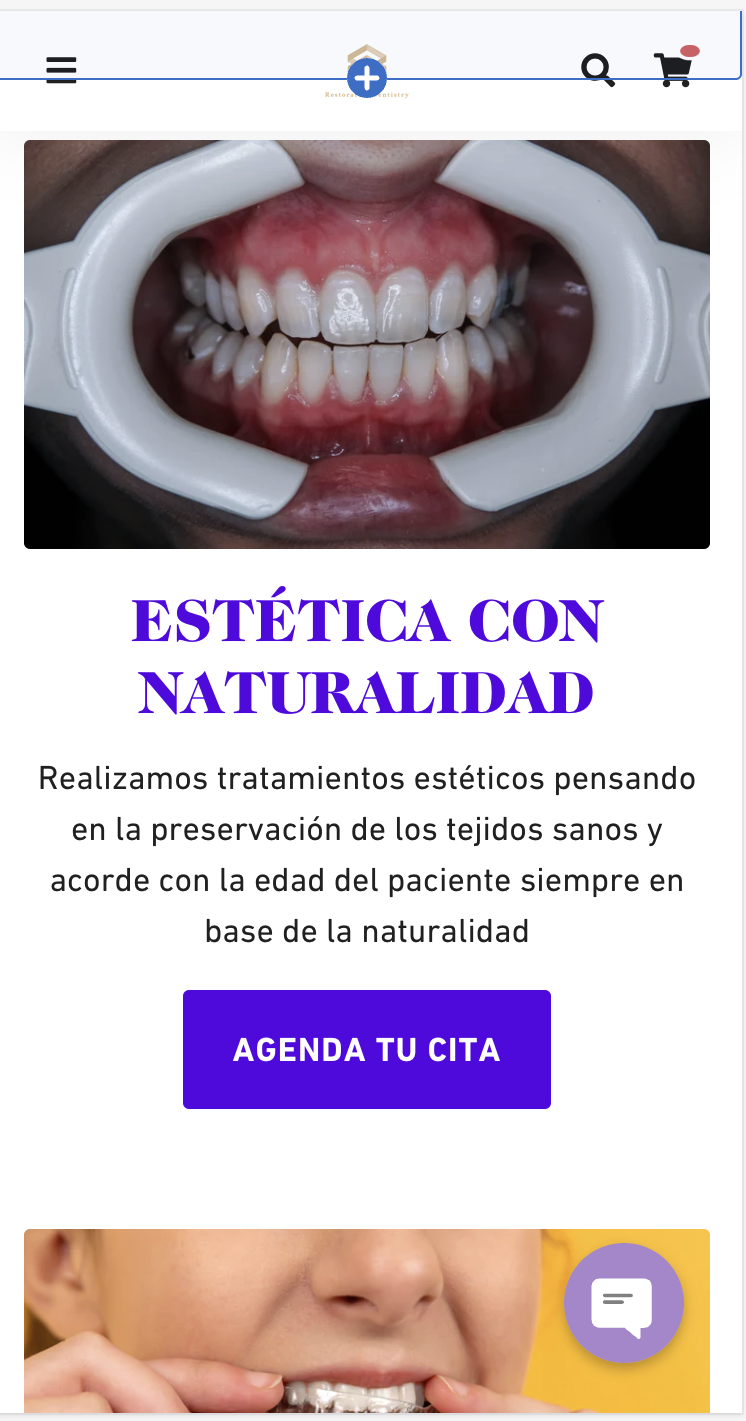
Task: View the shopping cart
Action: (673, 69)
